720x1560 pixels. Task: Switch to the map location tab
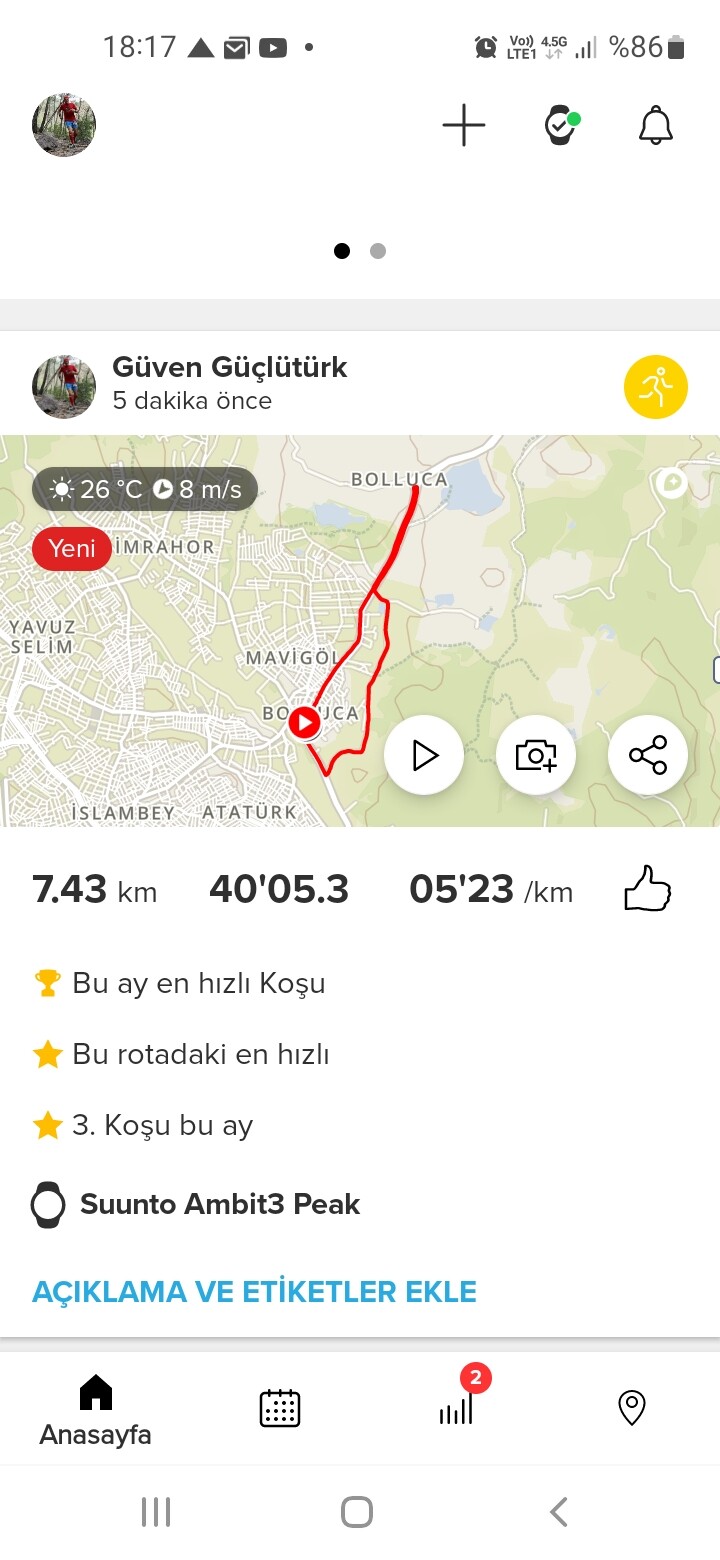click(x=631, y=1408)
